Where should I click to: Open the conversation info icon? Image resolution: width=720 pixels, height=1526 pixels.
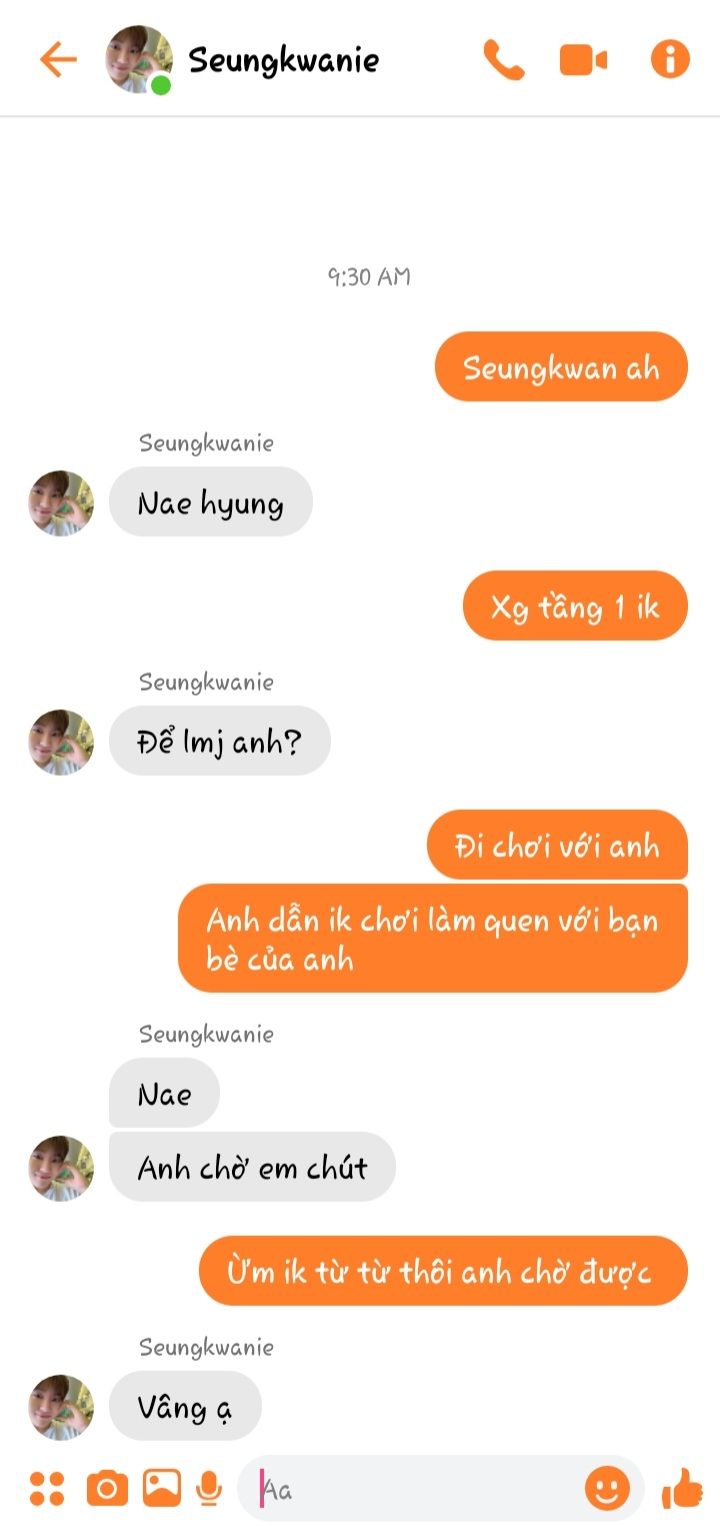[670, 60]
